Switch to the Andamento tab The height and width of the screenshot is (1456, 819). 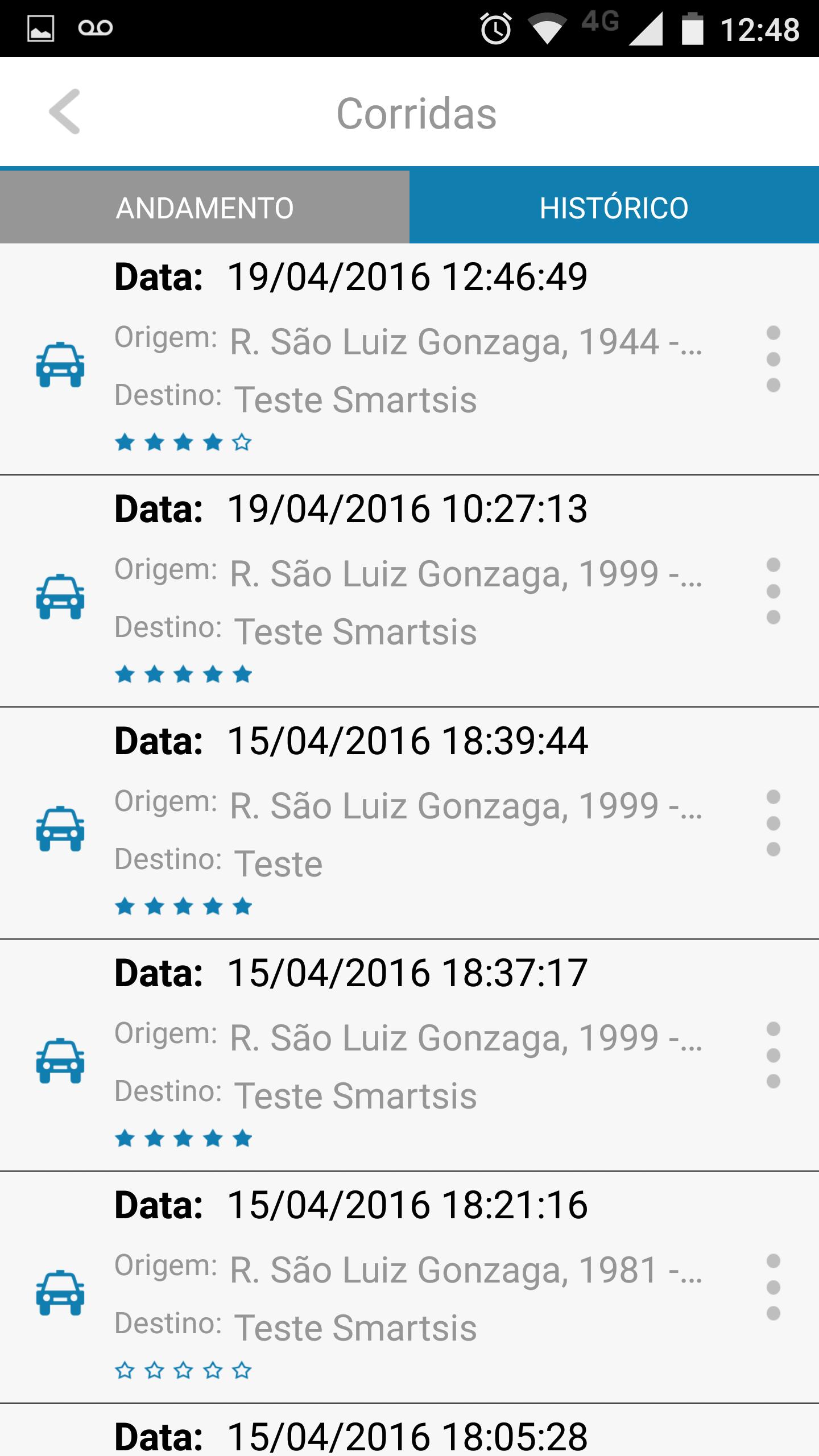click(205, 207)
